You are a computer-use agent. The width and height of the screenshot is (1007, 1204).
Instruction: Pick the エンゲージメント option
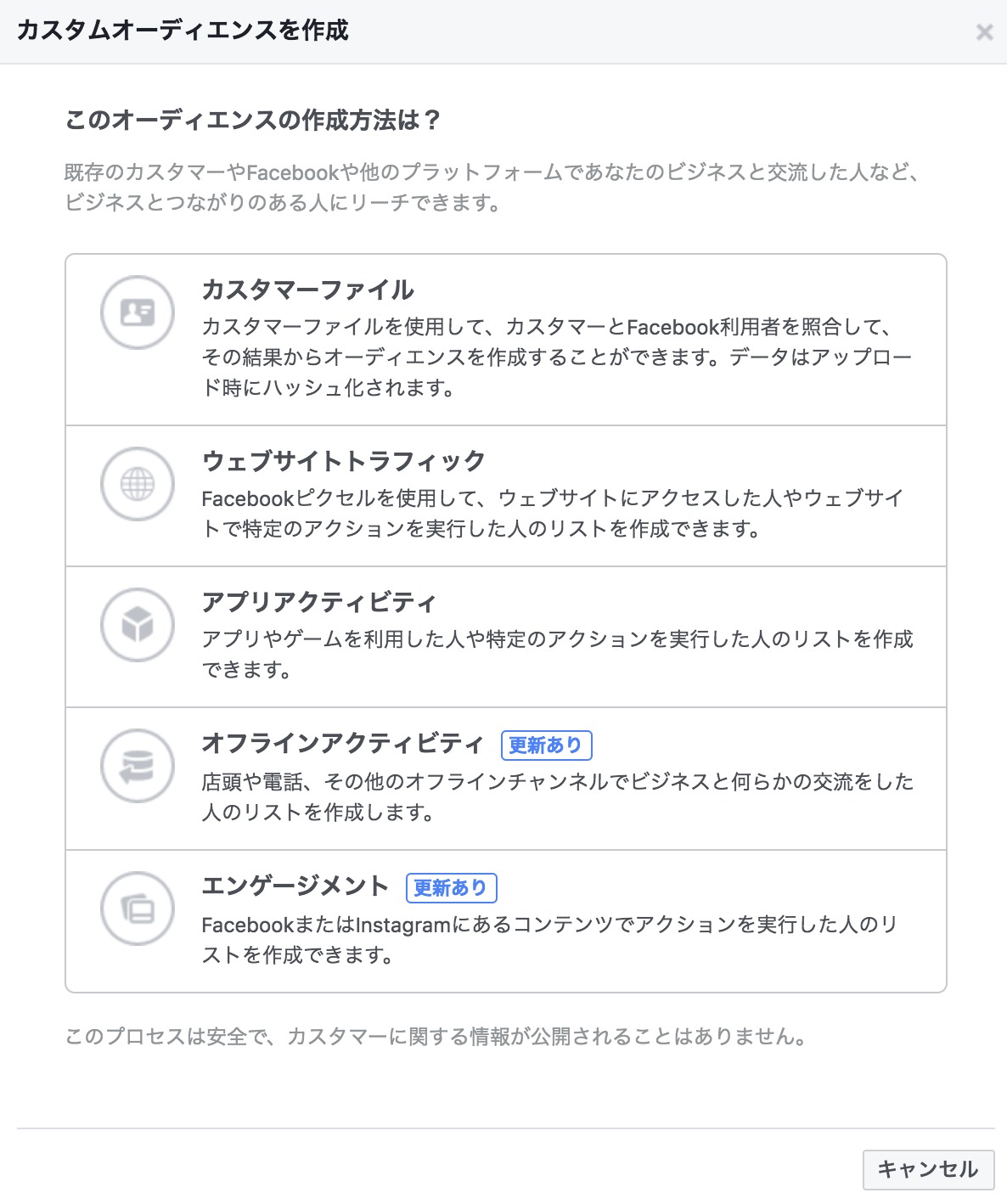[x=505, y=920]
